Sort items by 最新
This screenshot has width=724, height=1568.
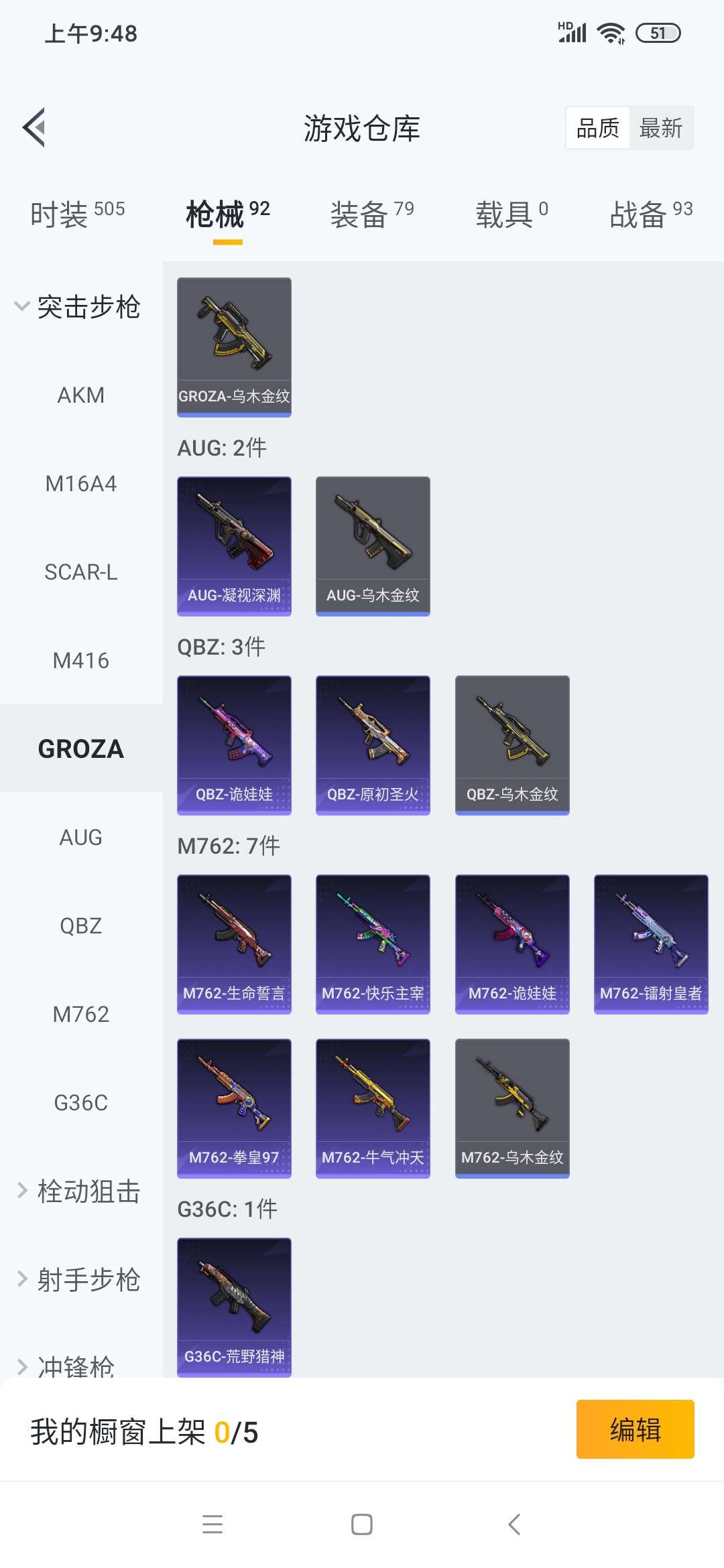click(660, 127)
